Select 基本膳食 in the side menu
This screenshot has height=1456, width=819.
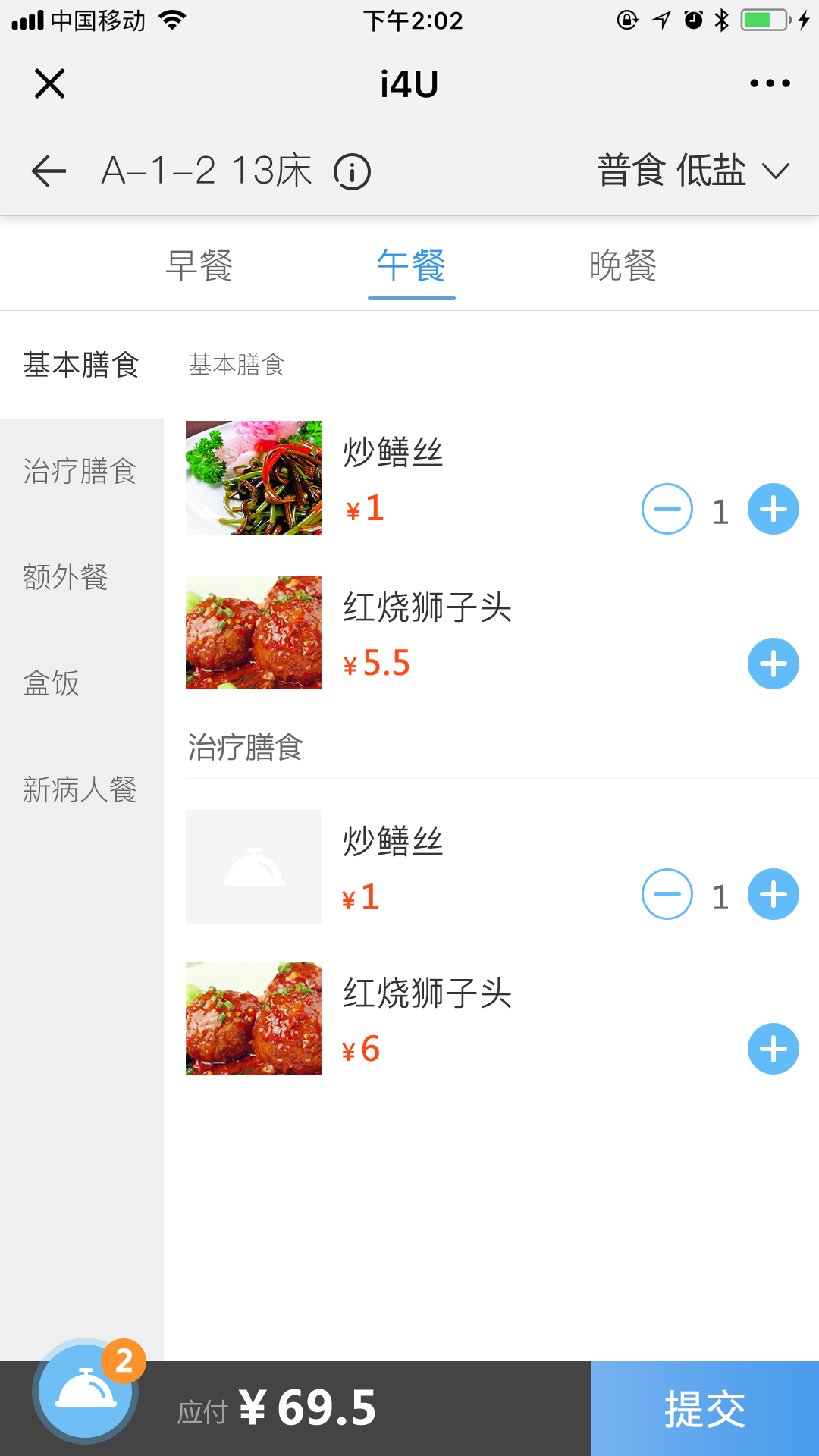(81, 365)
